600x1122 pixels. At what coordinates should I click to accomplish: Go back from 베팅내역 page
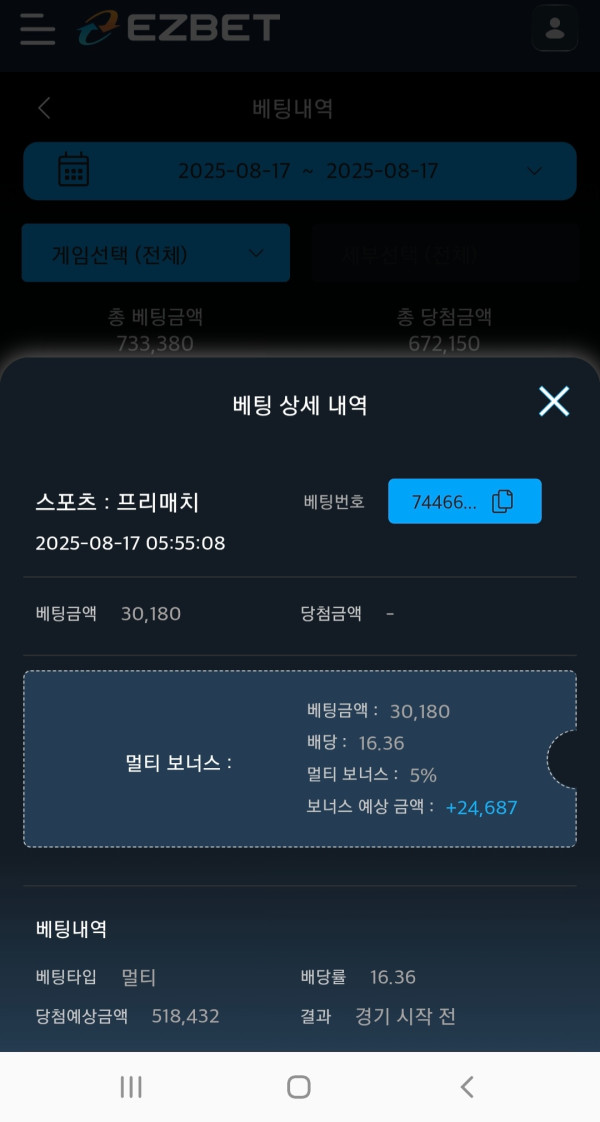[x=44, y=108]
